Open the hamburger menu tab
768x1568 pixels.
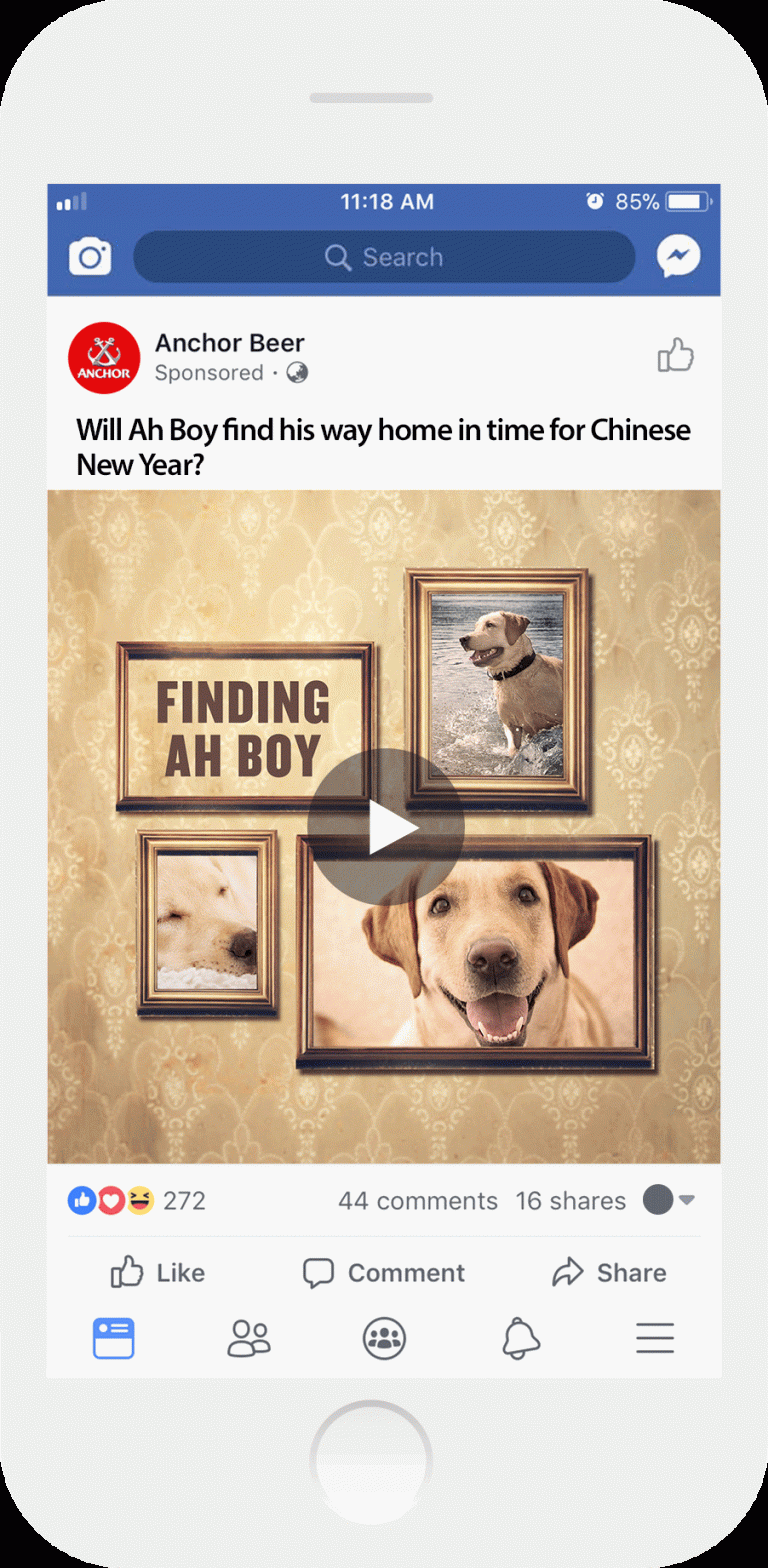(x=655, y=1338)
